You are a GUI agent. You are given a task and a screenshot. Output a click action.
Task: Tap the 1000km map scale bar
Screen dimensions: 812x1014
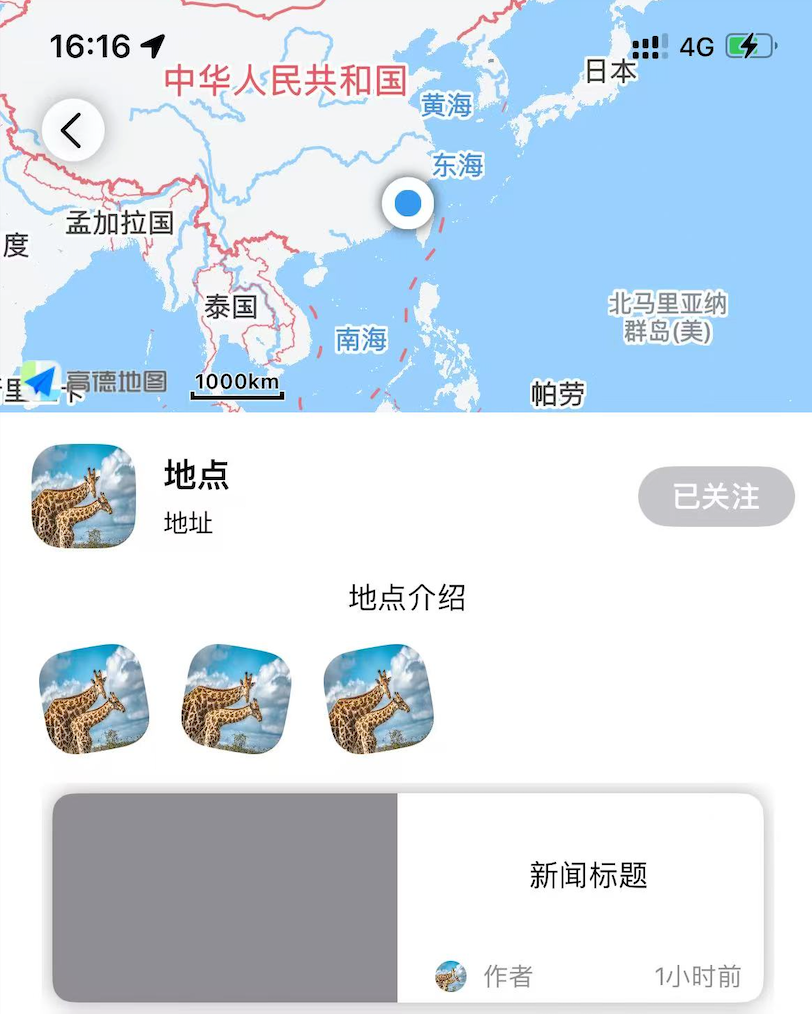[x=237, y=382]
